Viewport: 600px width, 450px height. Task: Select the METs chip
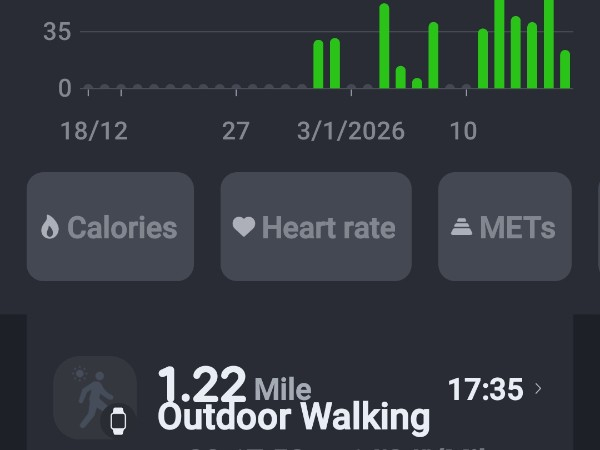(x=504, y=227)
